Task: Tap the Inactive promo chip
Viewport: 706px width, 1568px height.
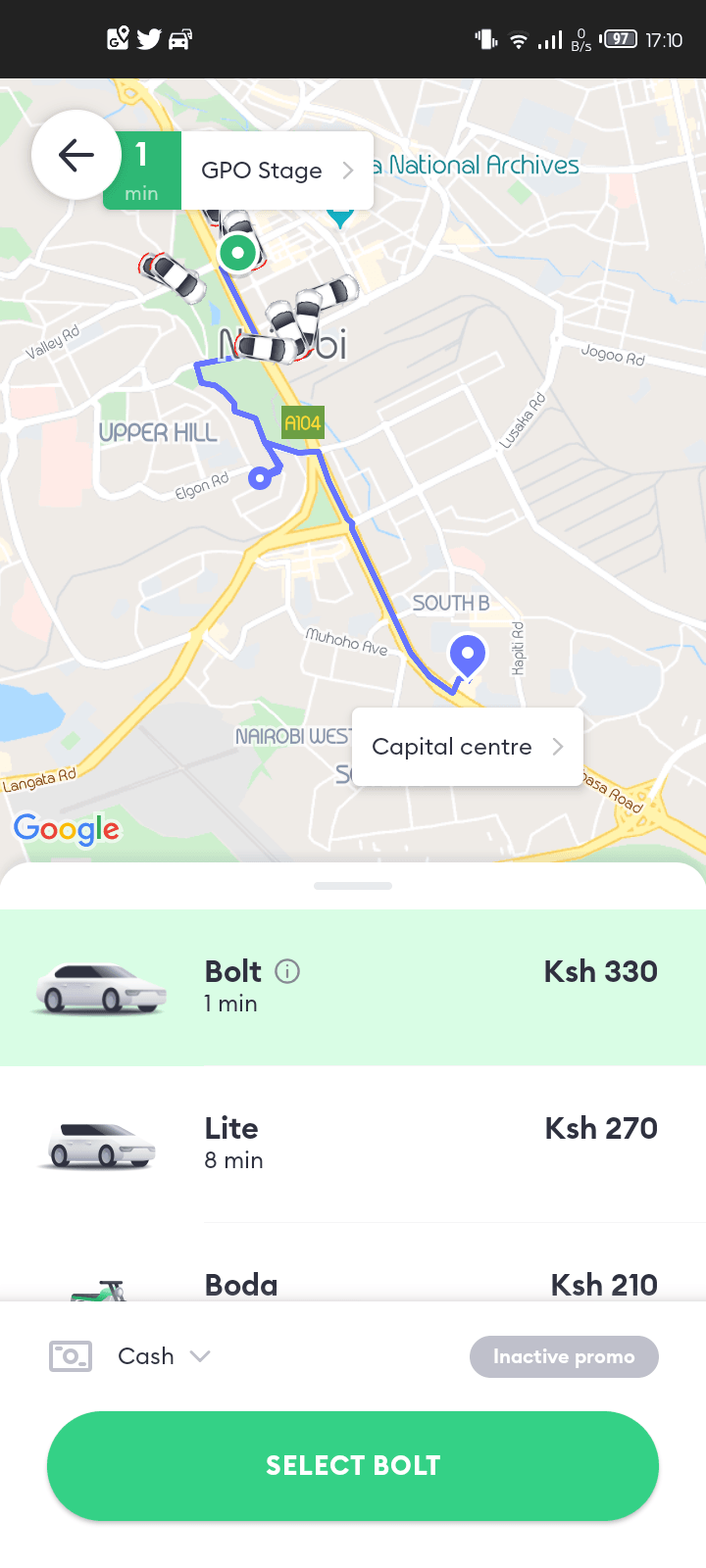Action: pyautogui.click(x=564, y=1356)
